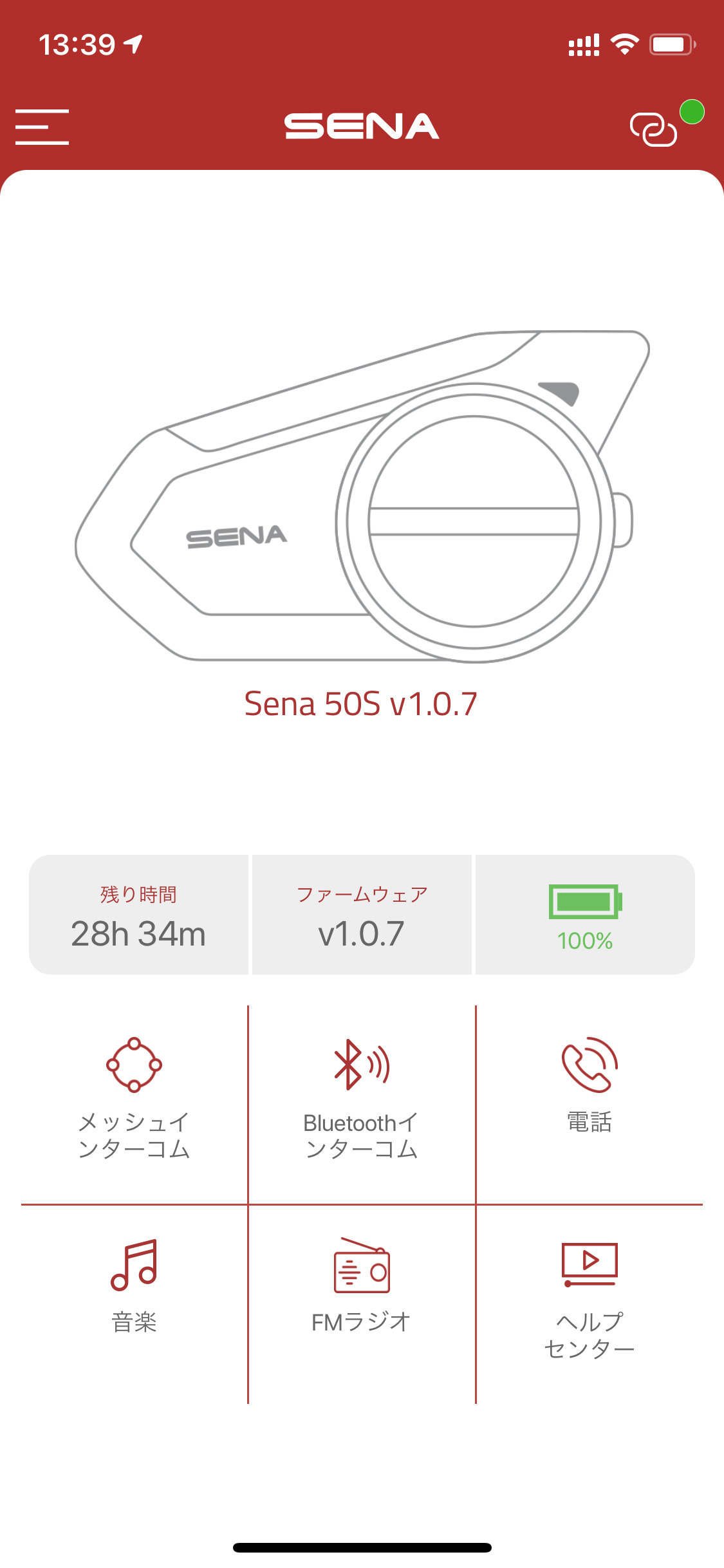Open the 音楽 (music) controls

point(134,1286)
